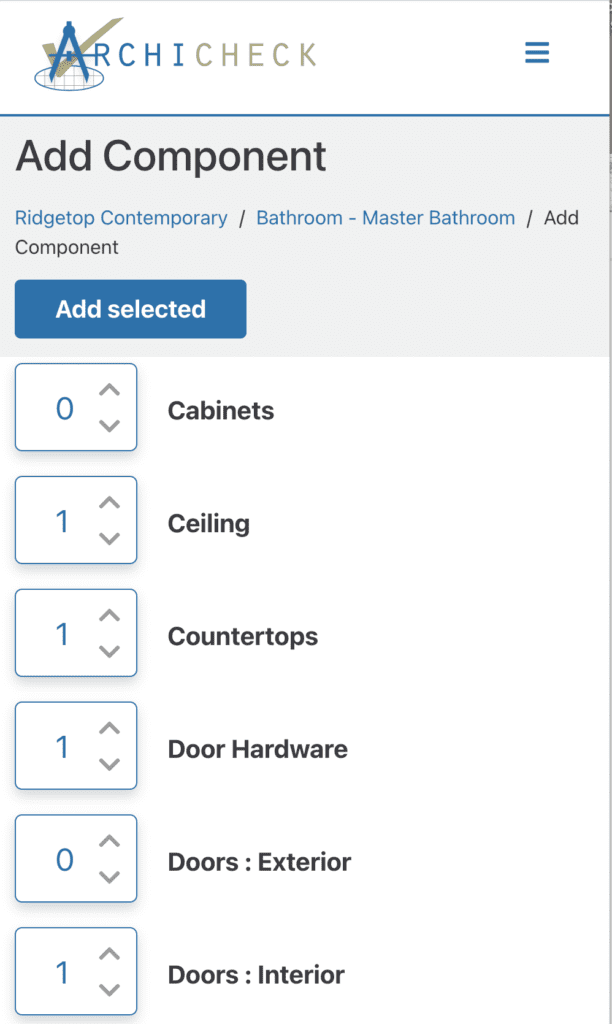Go to Bathroom - Master Bathroom breadcrumb

pos(385,217)
